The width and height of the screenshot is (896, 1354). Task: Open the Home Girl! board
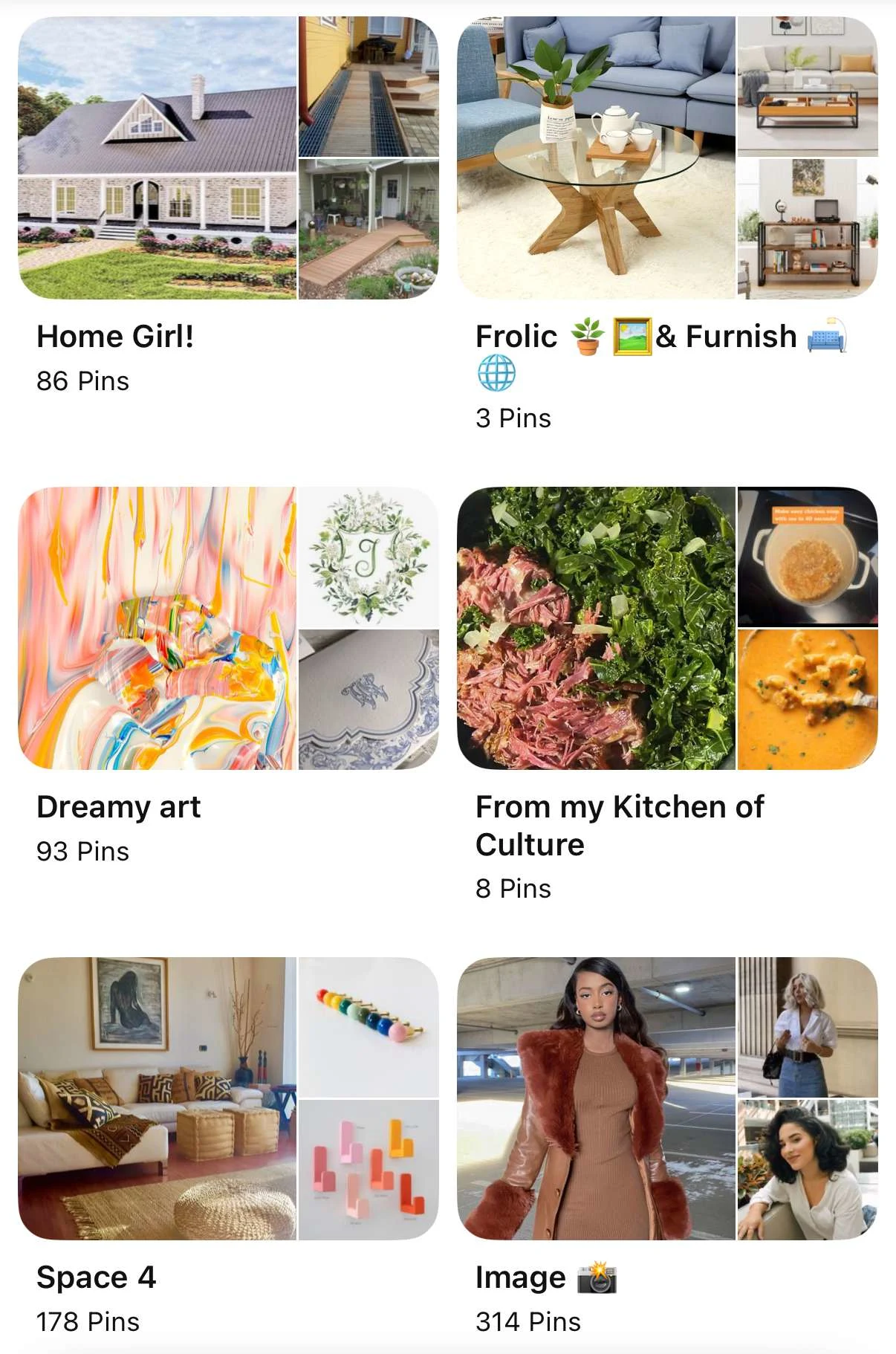[x=227, y=158]
